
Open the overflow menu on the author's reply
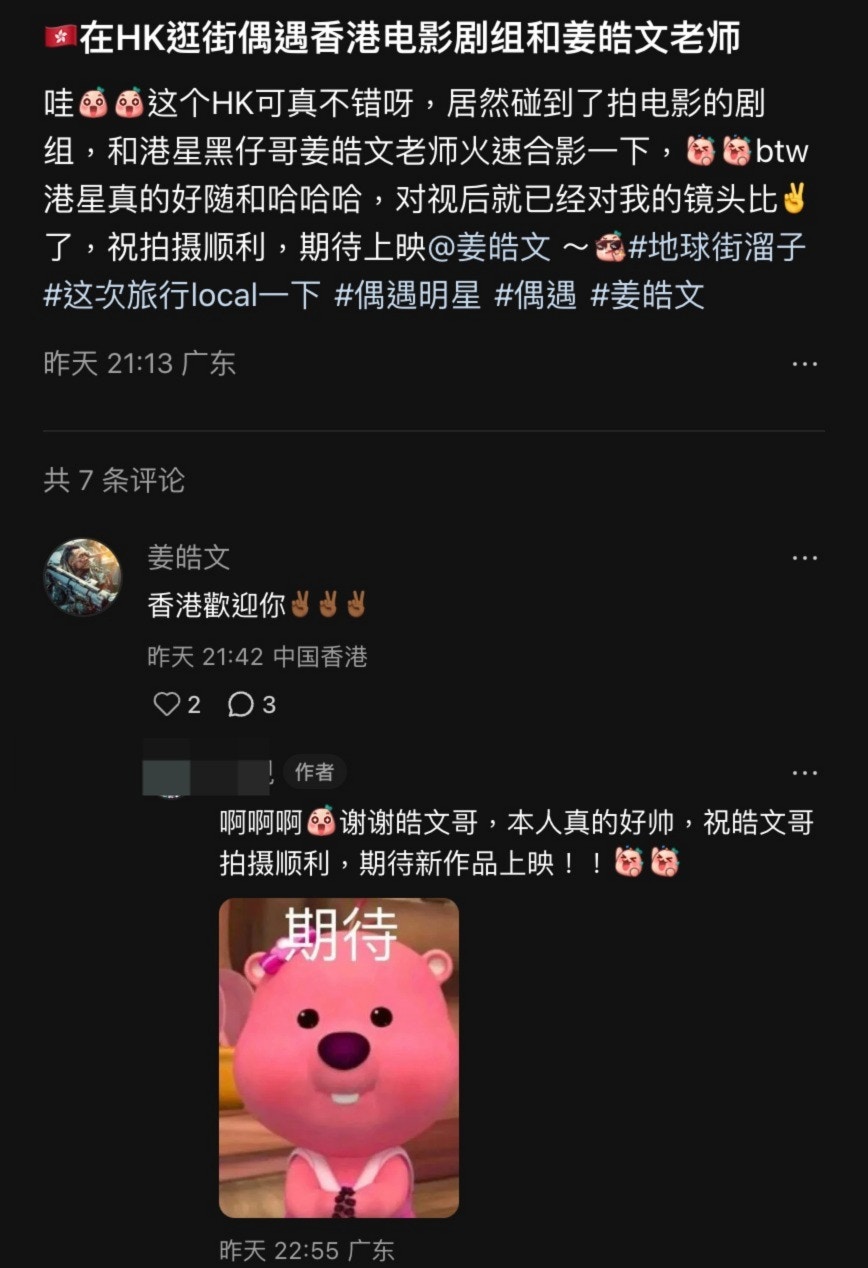pos(804,773)
